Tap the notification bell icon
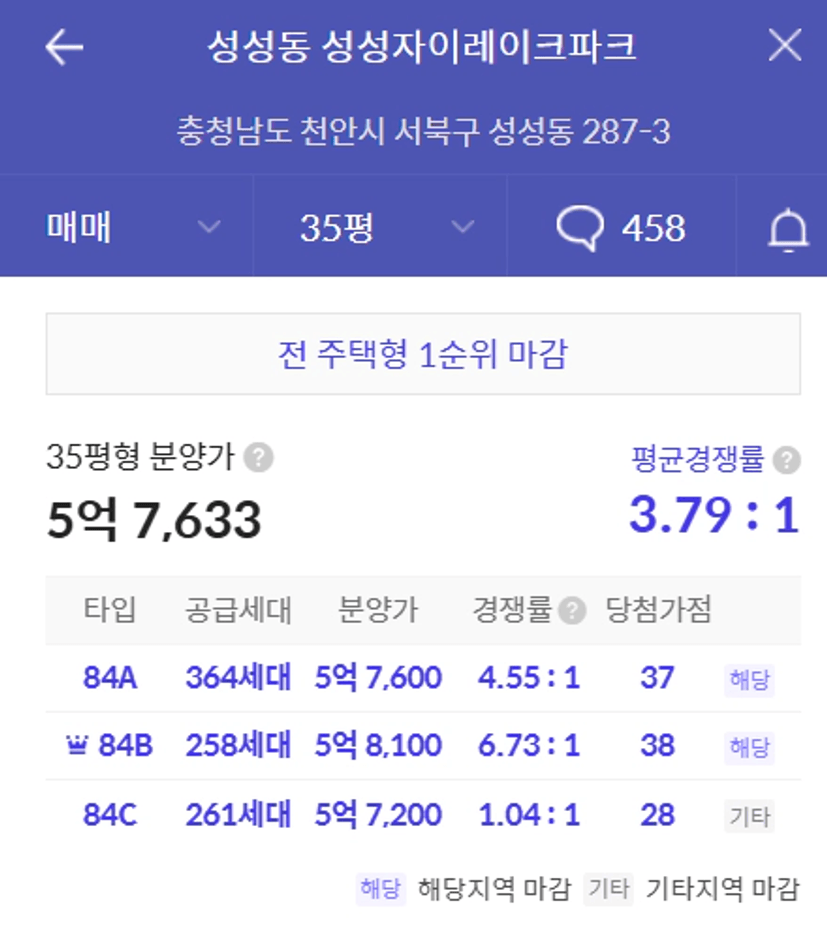Image resolution: width=827 pixels, height=942 pixels. click(787, 230)
